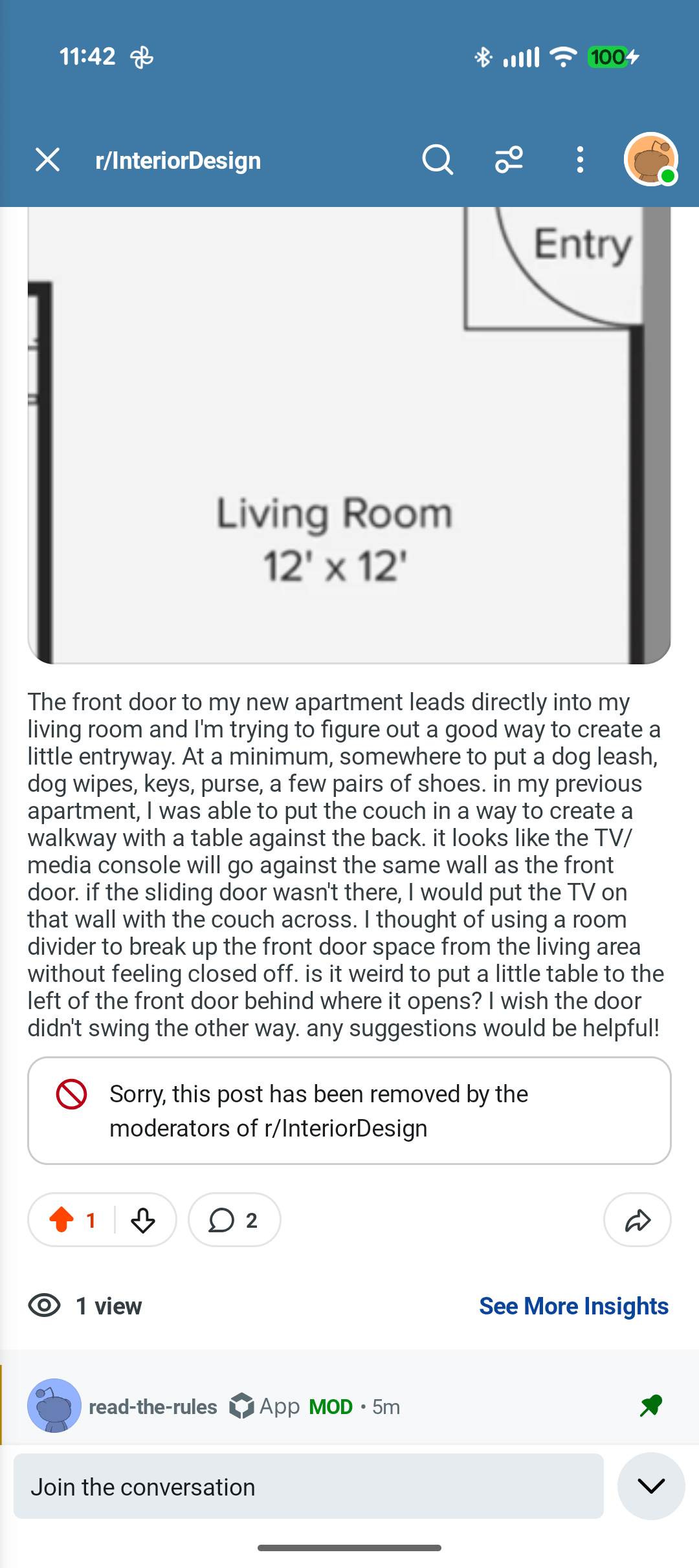Downvote this post
The width and height of the screenshot is (699, 1568).
[143, 1220]
